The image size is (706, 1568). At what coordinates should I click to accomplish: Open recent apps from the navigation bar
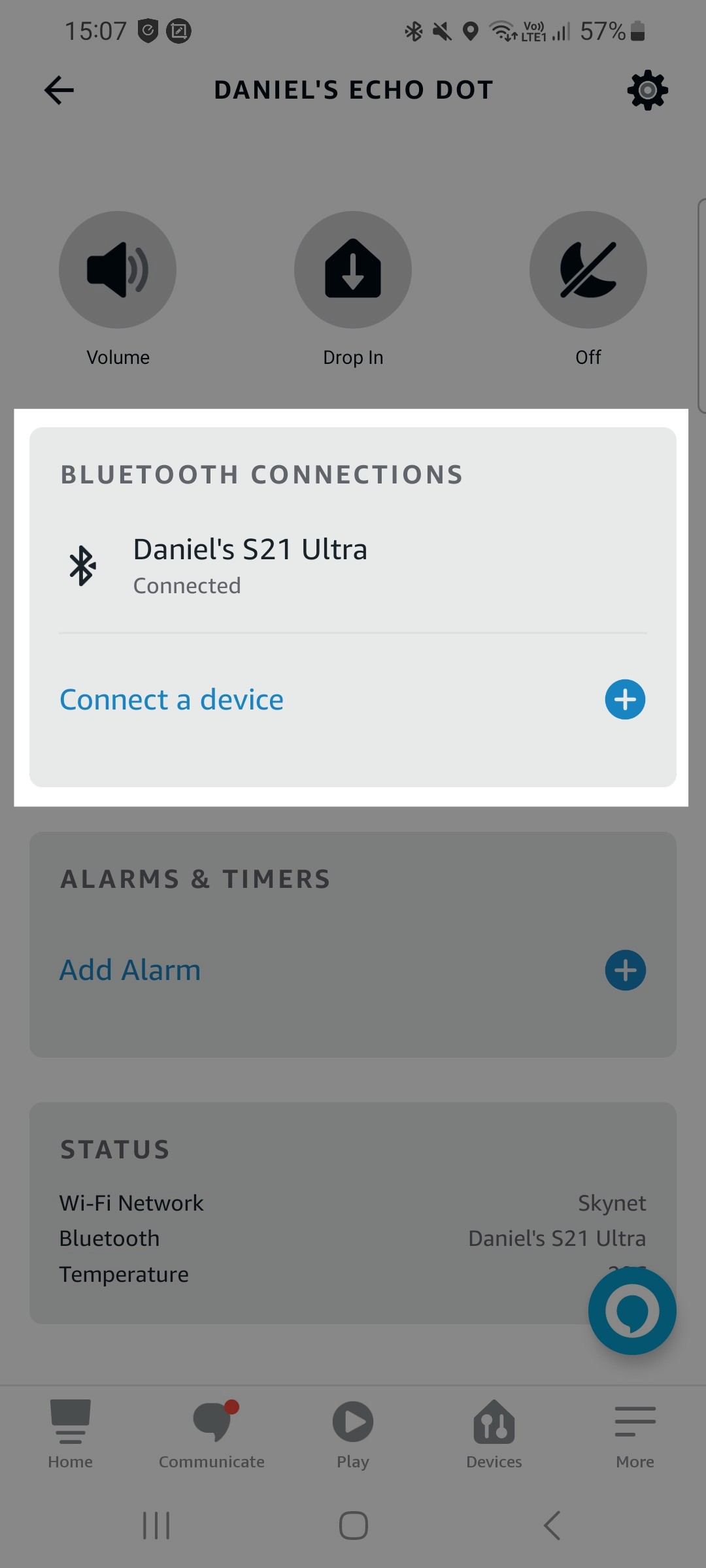click(x=156, y=1526)
